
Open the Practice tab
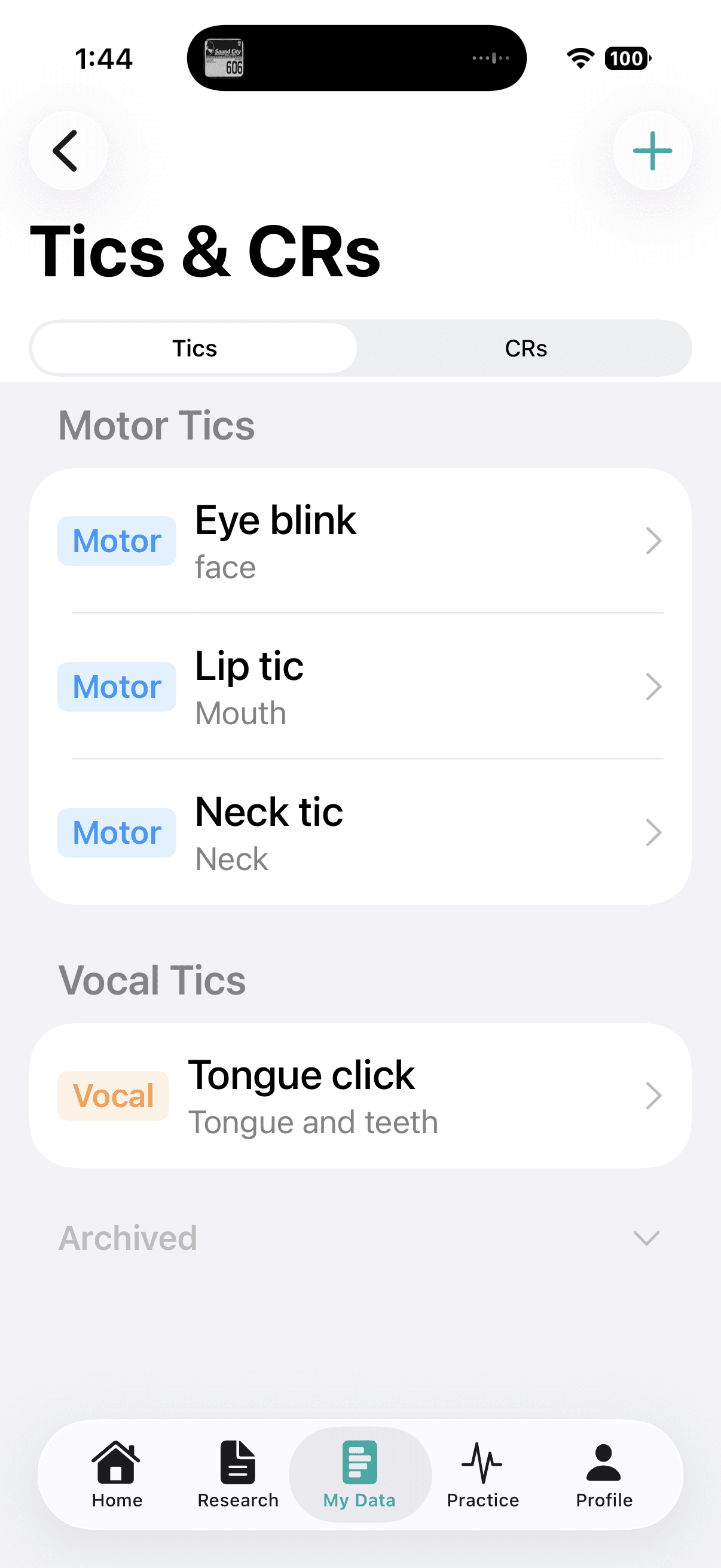[x=482, y=1474]
